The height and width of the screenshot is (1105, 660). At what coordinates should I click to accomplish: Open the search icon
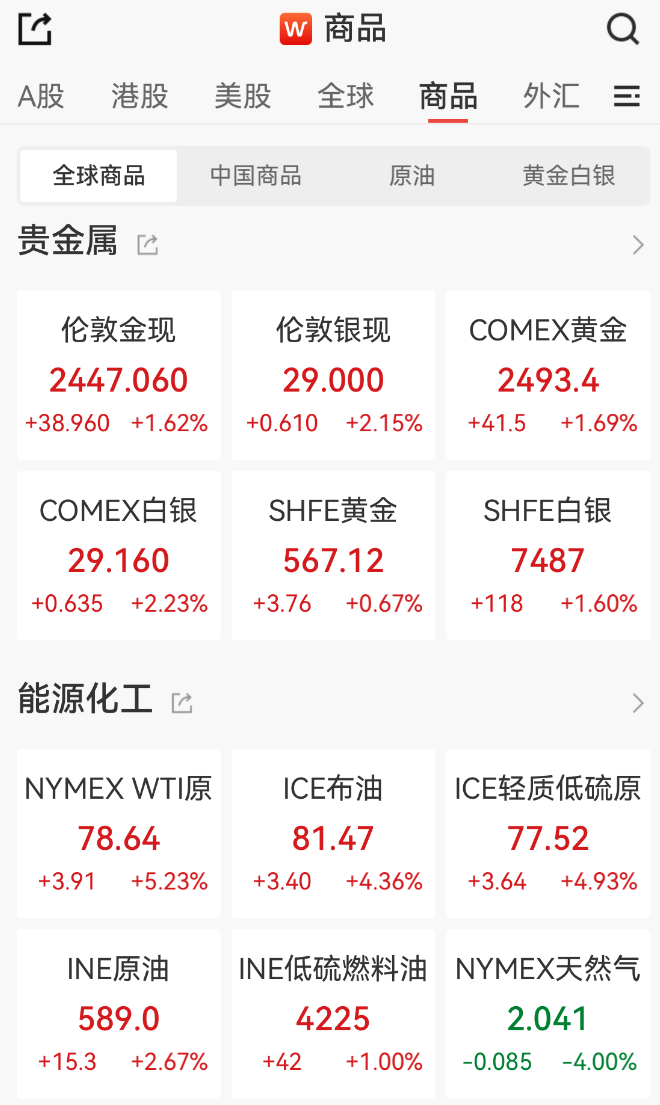[622, 29]
